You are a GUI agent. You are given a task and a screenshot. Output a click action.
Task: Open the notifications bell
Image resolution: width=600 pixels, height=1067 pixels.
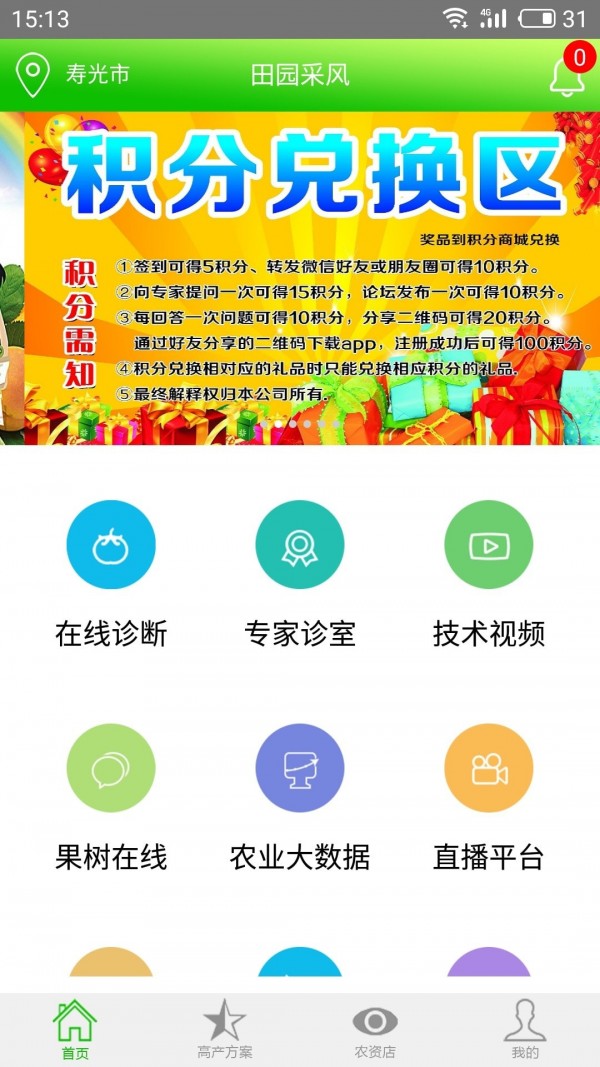567,76
